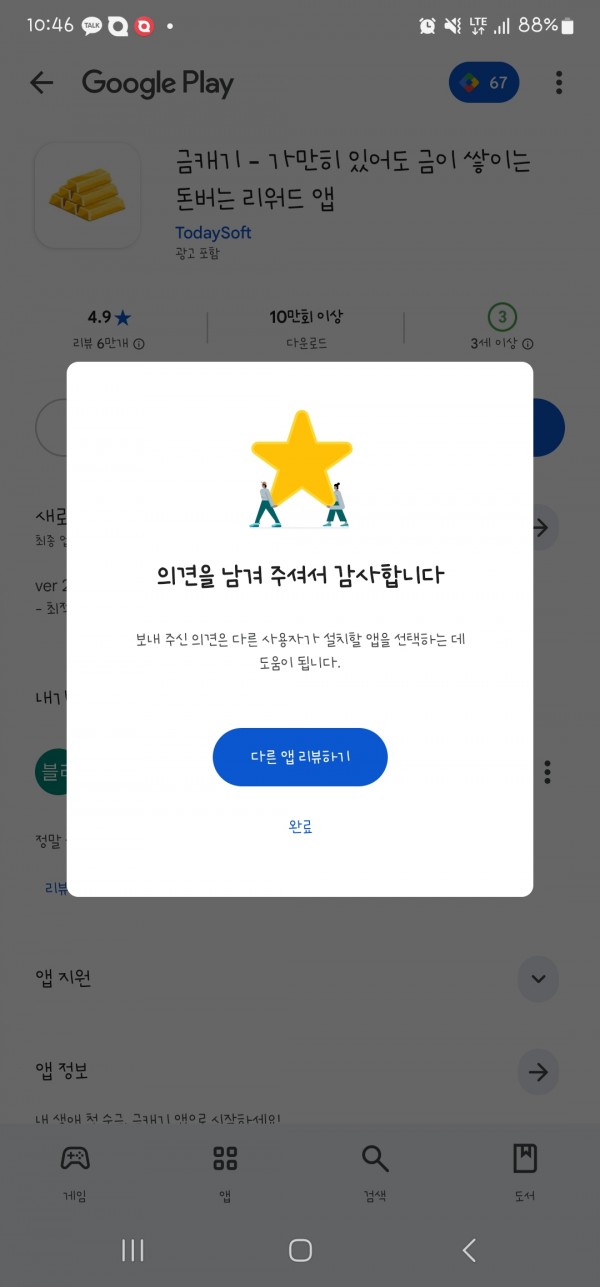
Task: Tap the 다른 앱 리뷰하기 button
Action: click(x=300, y=757)
